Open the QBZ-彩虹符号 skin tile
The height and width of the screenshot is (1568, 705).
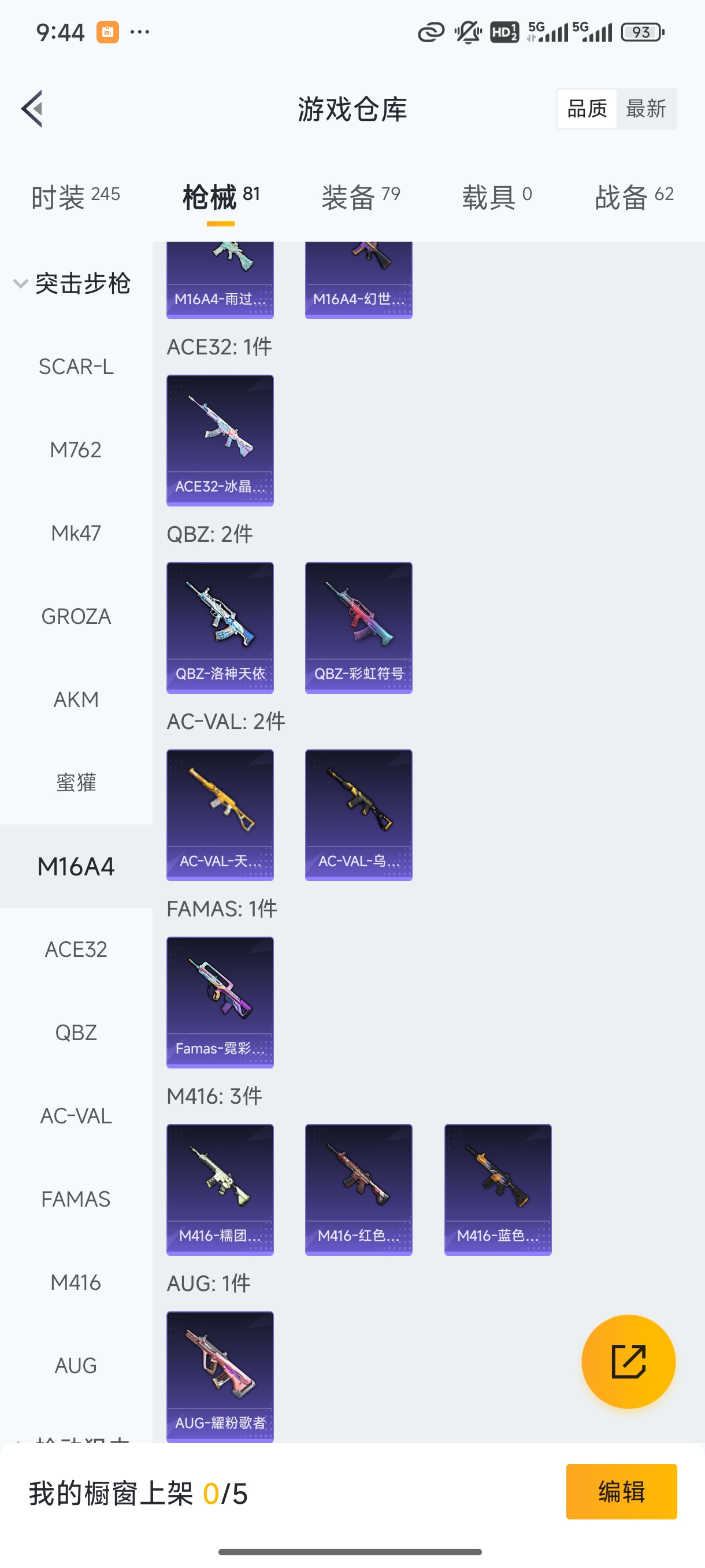tap(359, 627)
